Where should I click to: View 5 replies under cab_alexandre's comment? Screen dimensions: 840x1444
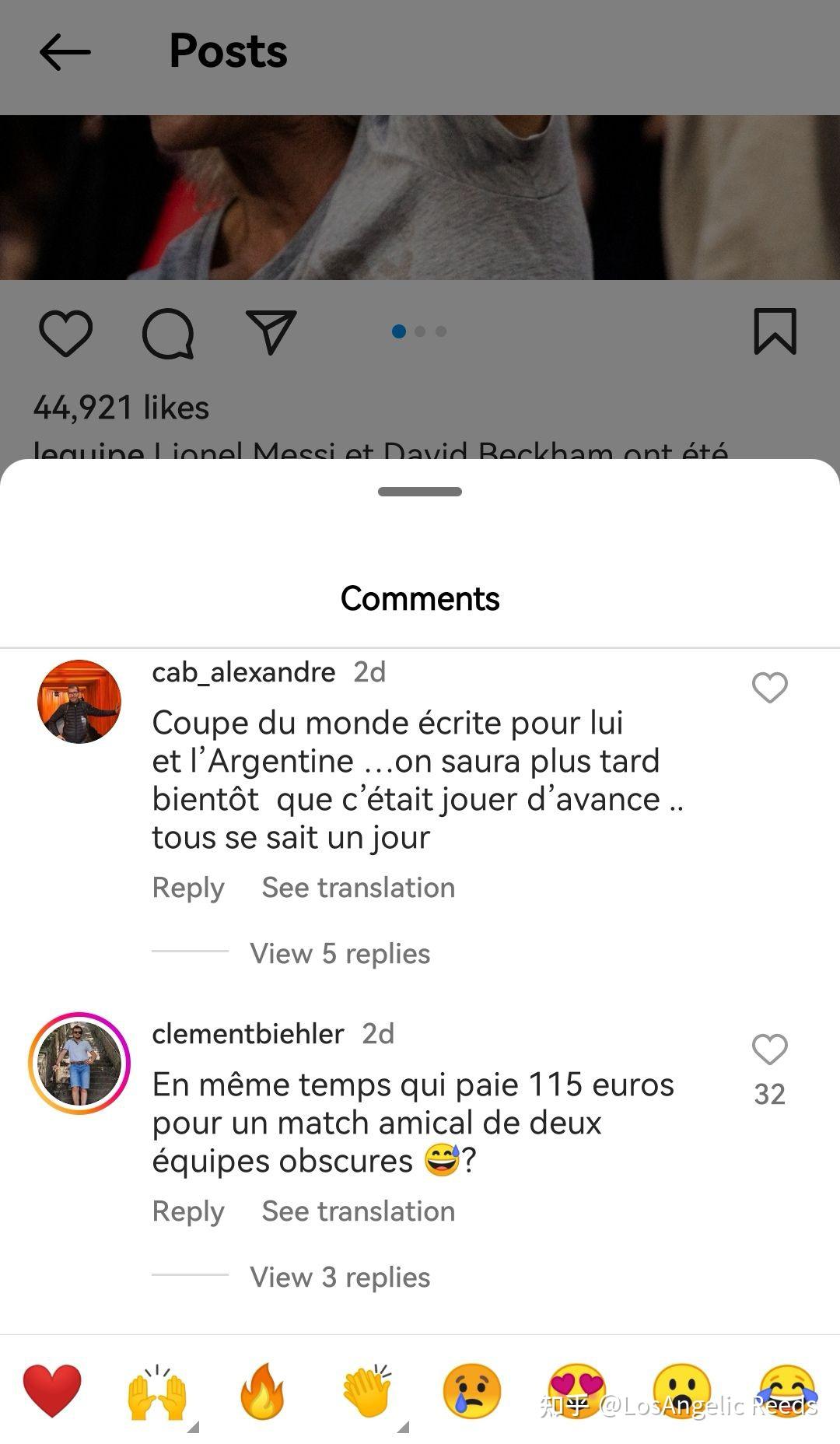coord(339,954)
